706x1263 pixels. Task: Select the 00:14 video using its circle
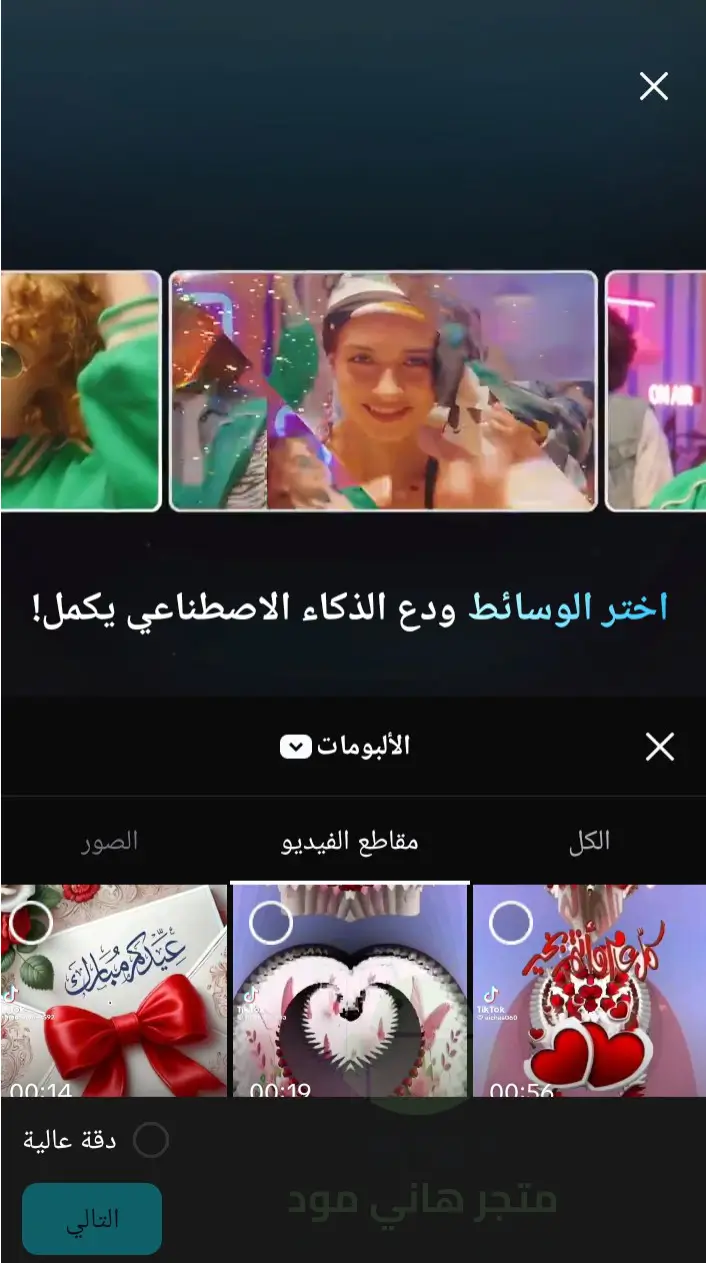[31, 923]
